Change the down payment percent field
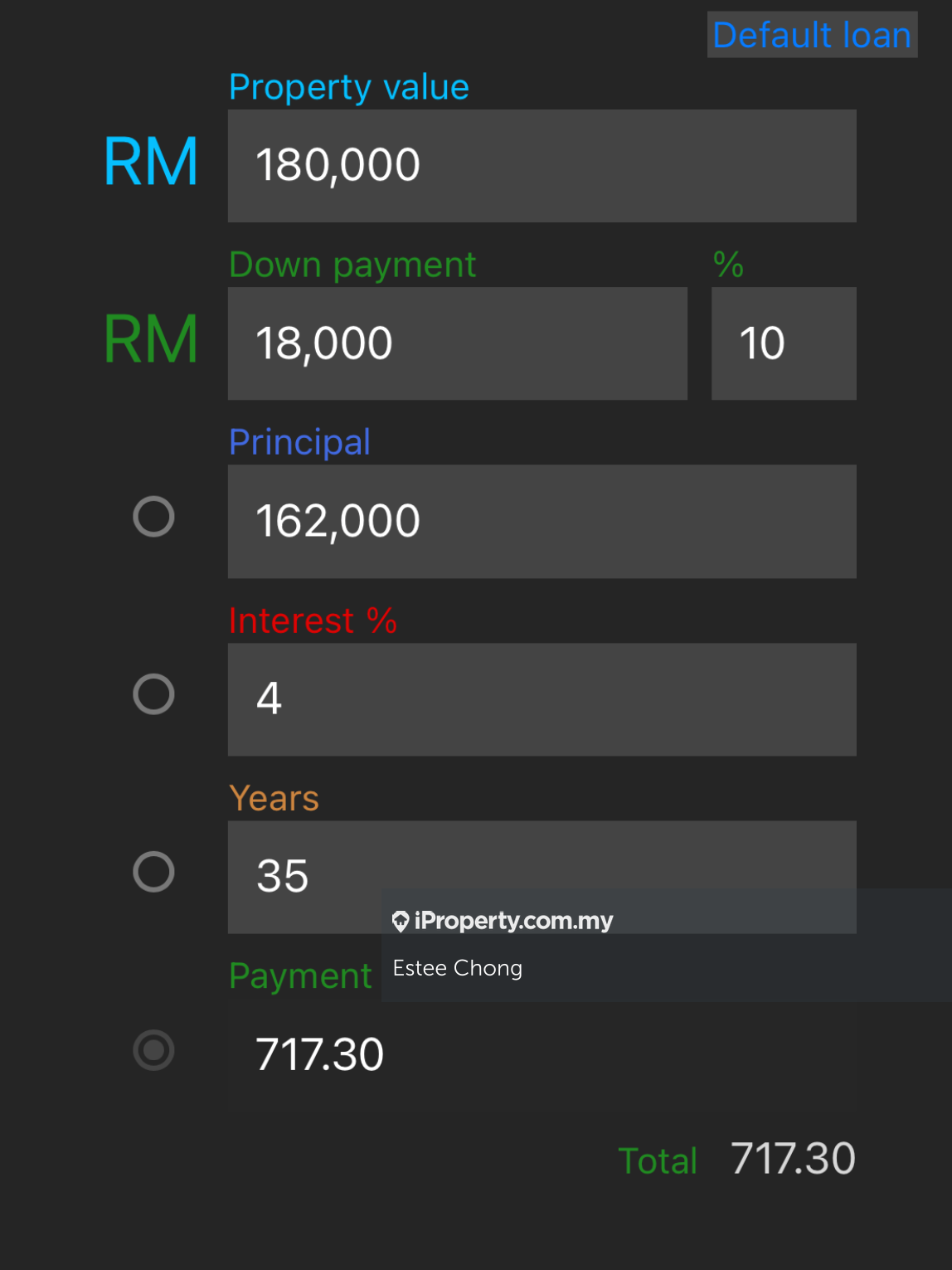952x1270 pixels. click(783, 343)
